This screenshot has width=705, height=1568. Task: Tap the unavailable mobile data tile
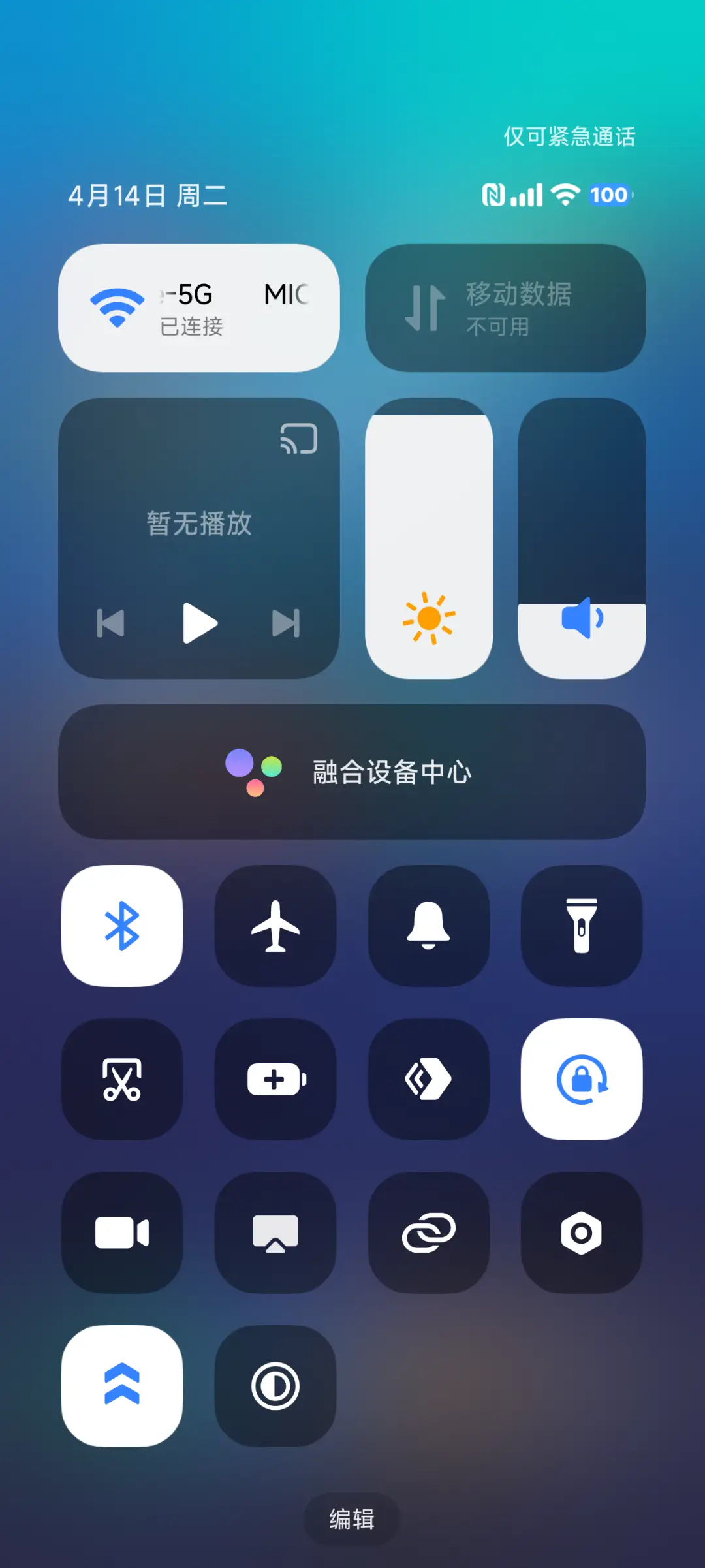click(506, 307)
